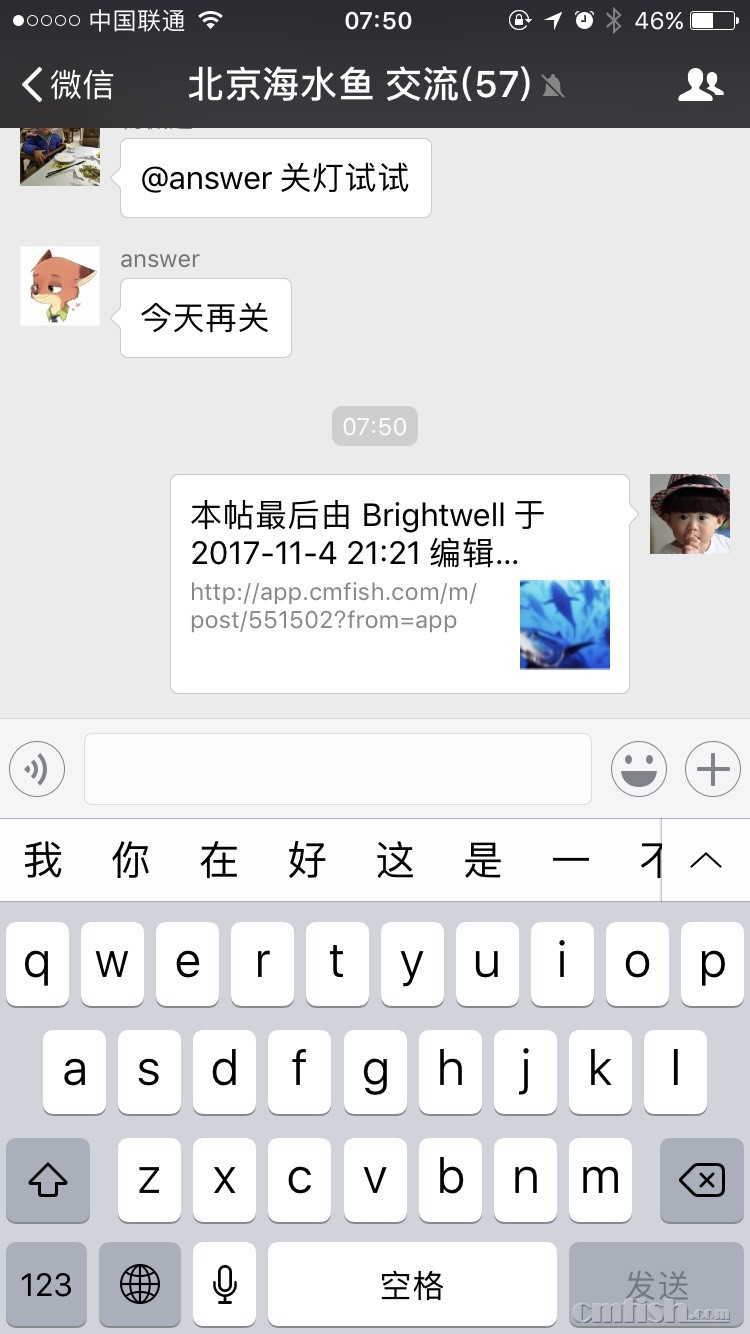
Task: Open the plus attachments menu
Action: pos(712,769)
